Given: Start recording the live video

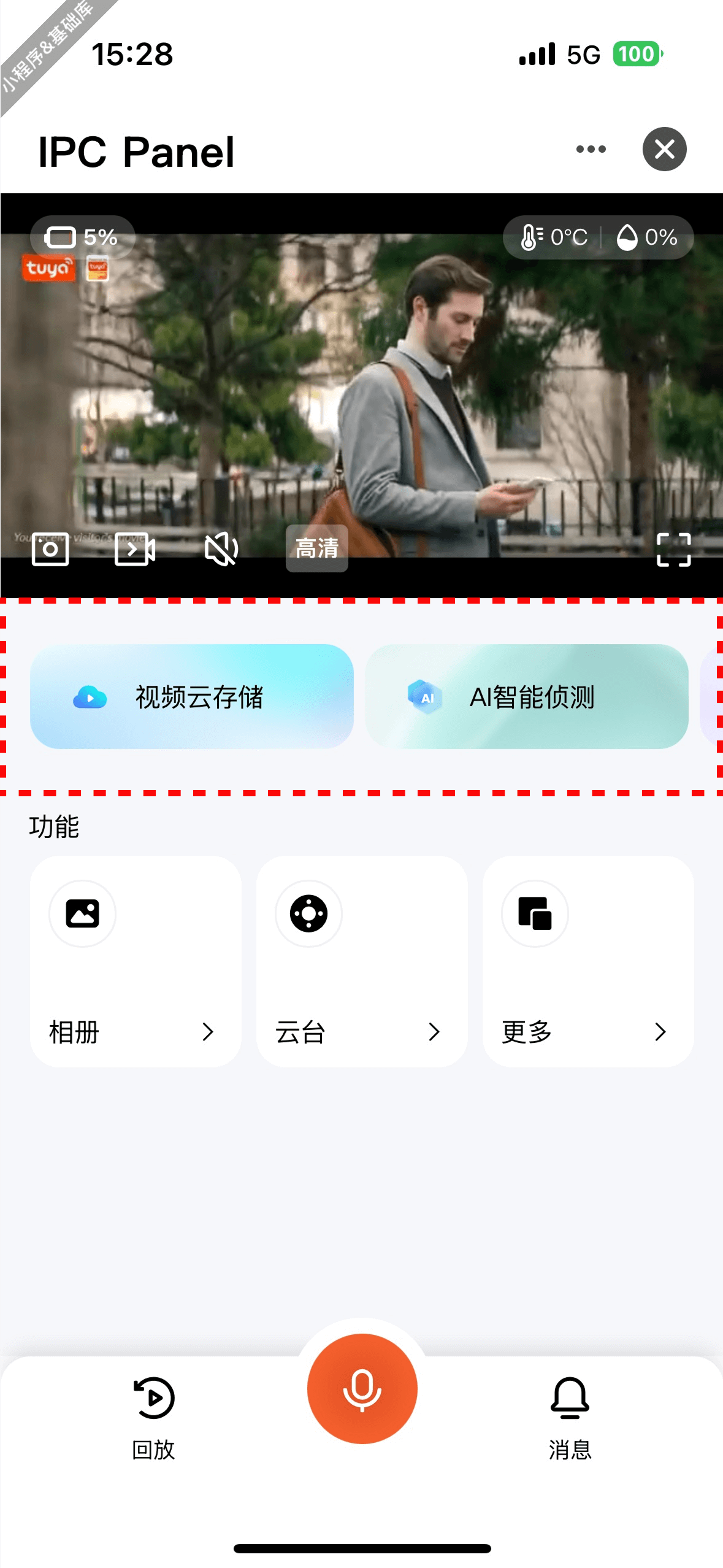Looking at the screenshot, I should coord(135,548).
